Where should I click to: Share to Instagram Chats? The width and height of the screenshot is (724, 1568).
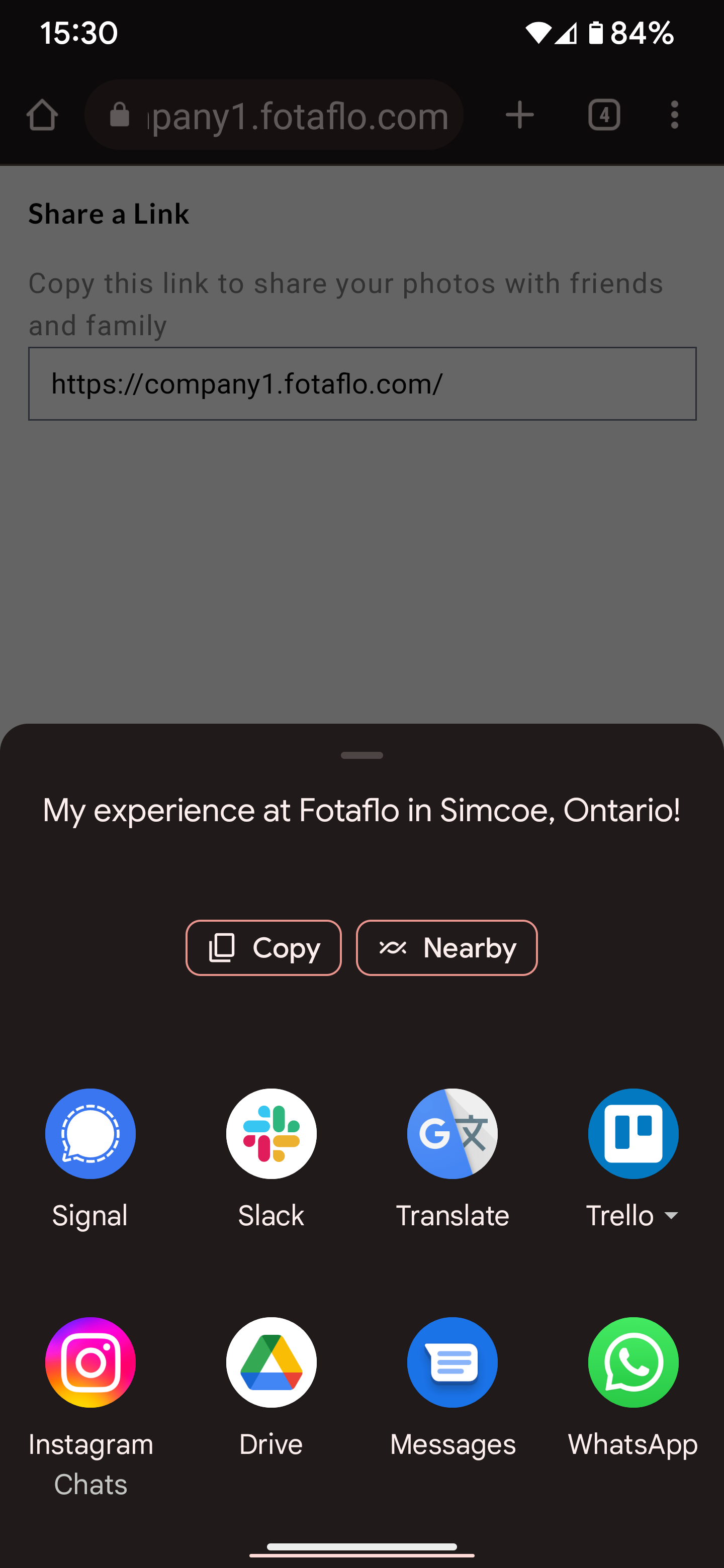point(90,1362)
